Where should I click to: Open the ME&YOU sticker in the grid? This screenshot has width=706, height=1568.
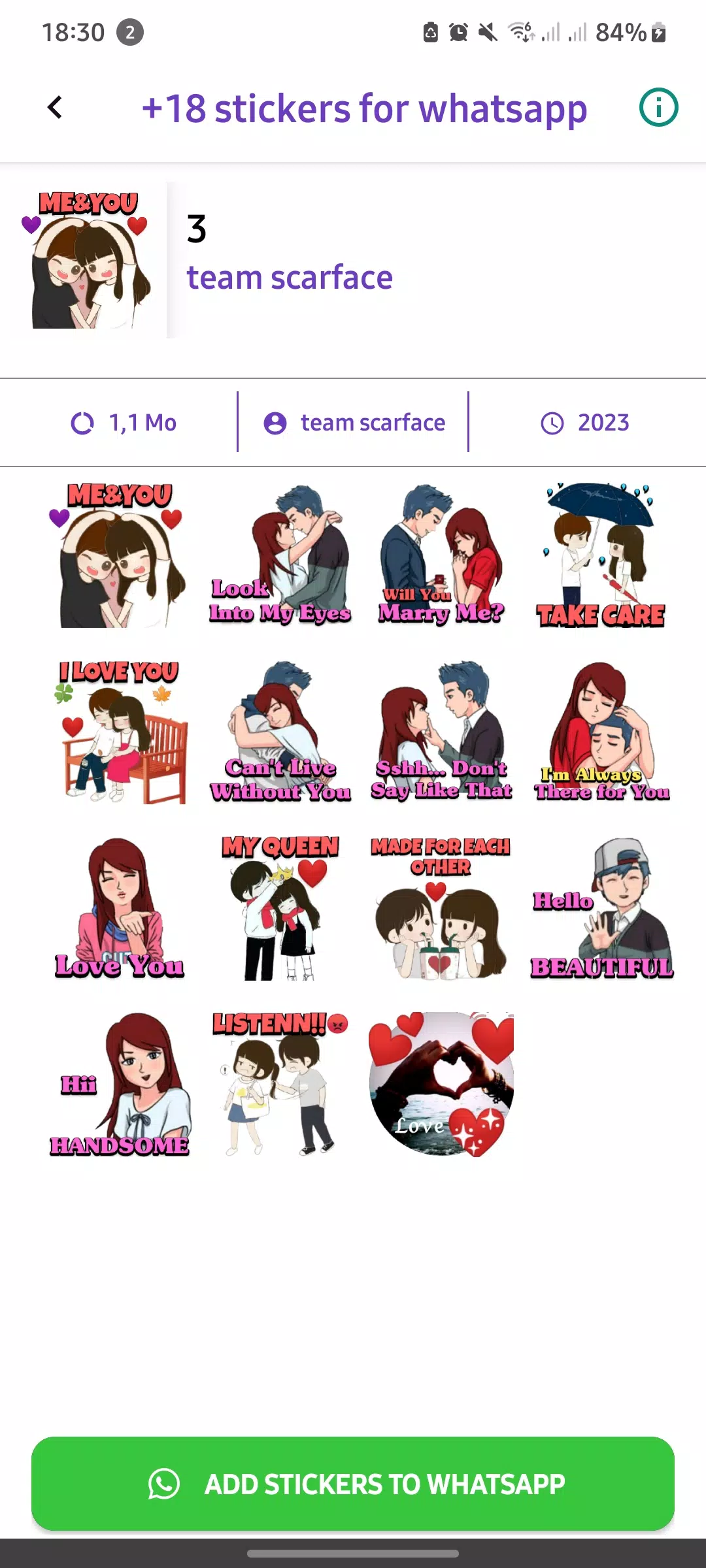120,555
